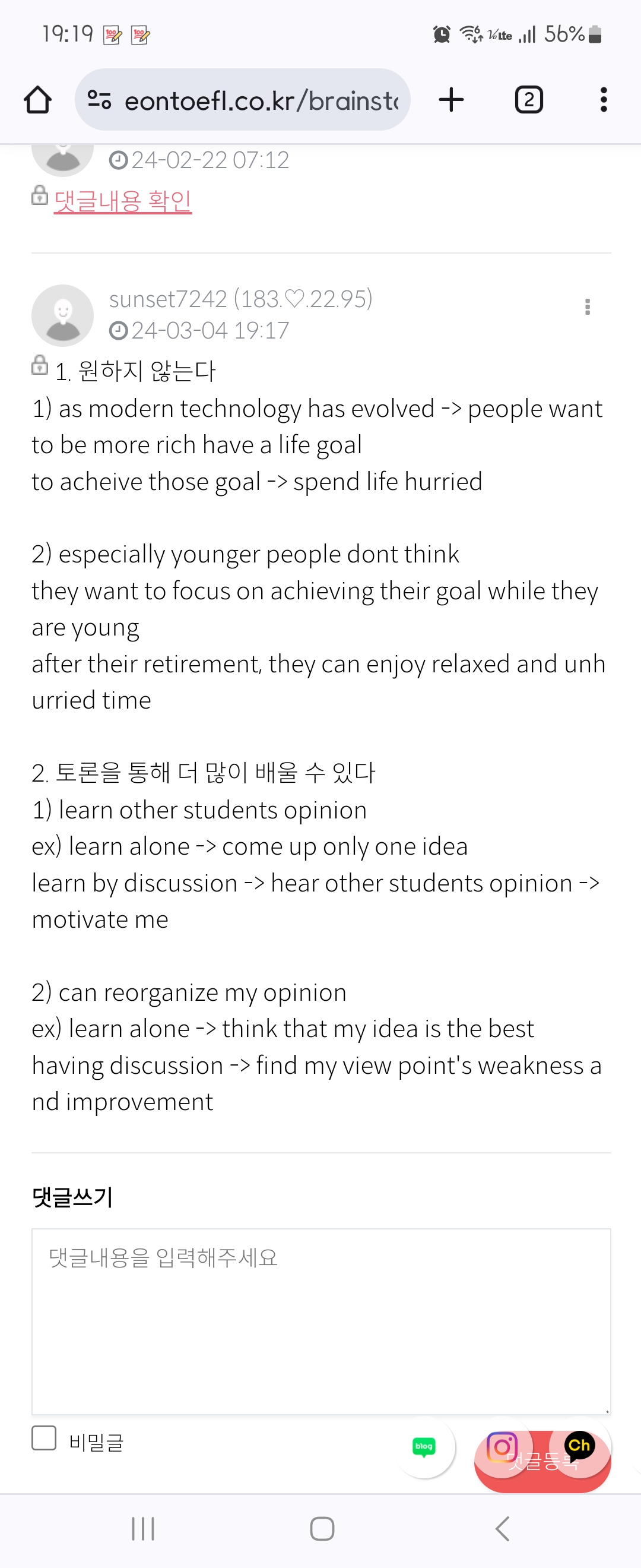Open the KakaoTalk Ch channel button
The image size is (641, 1568).
point(580,1446)
